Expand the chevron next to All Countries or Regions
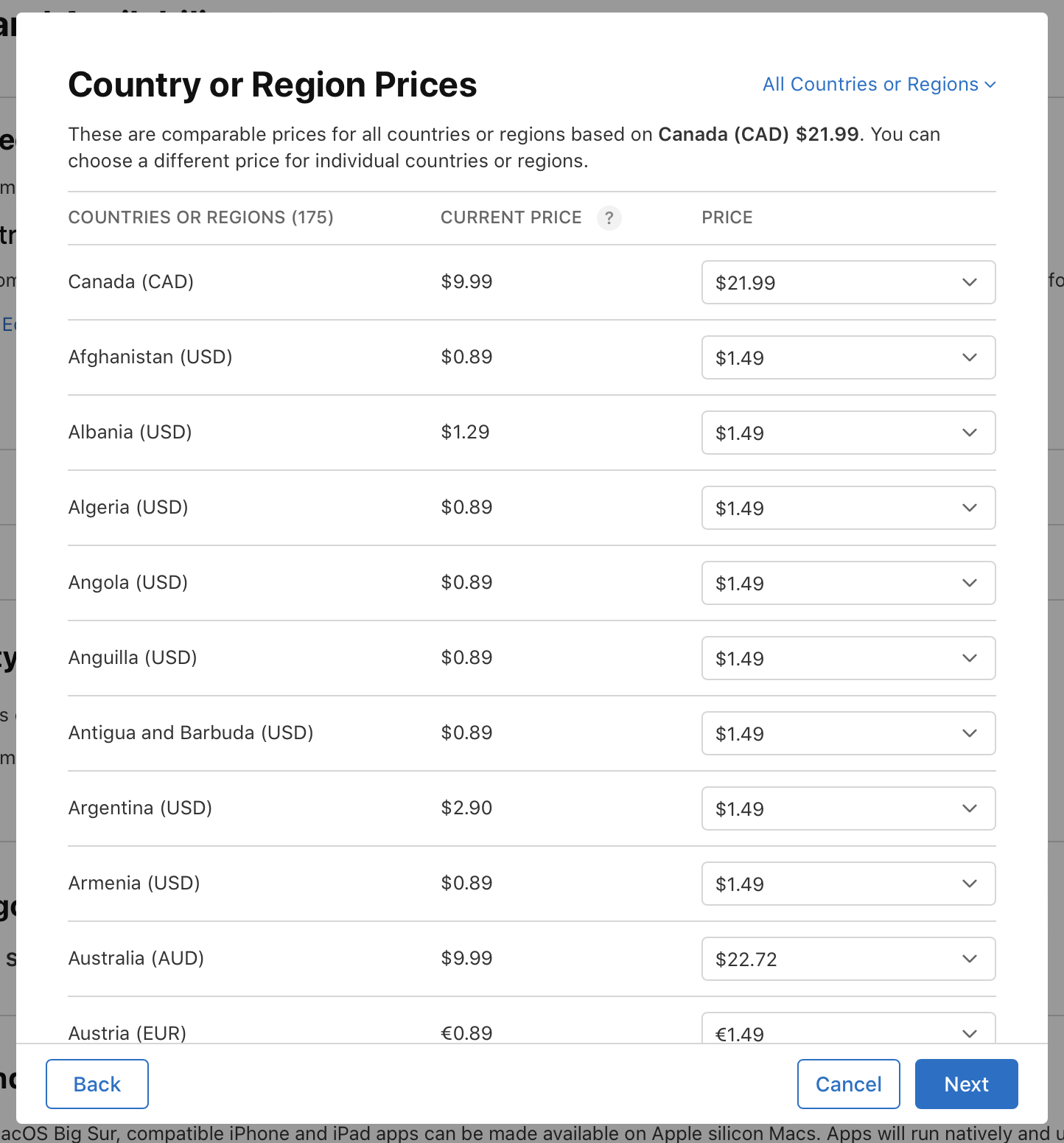This screenshot has height=1143, width=1064. coord(990,84)
